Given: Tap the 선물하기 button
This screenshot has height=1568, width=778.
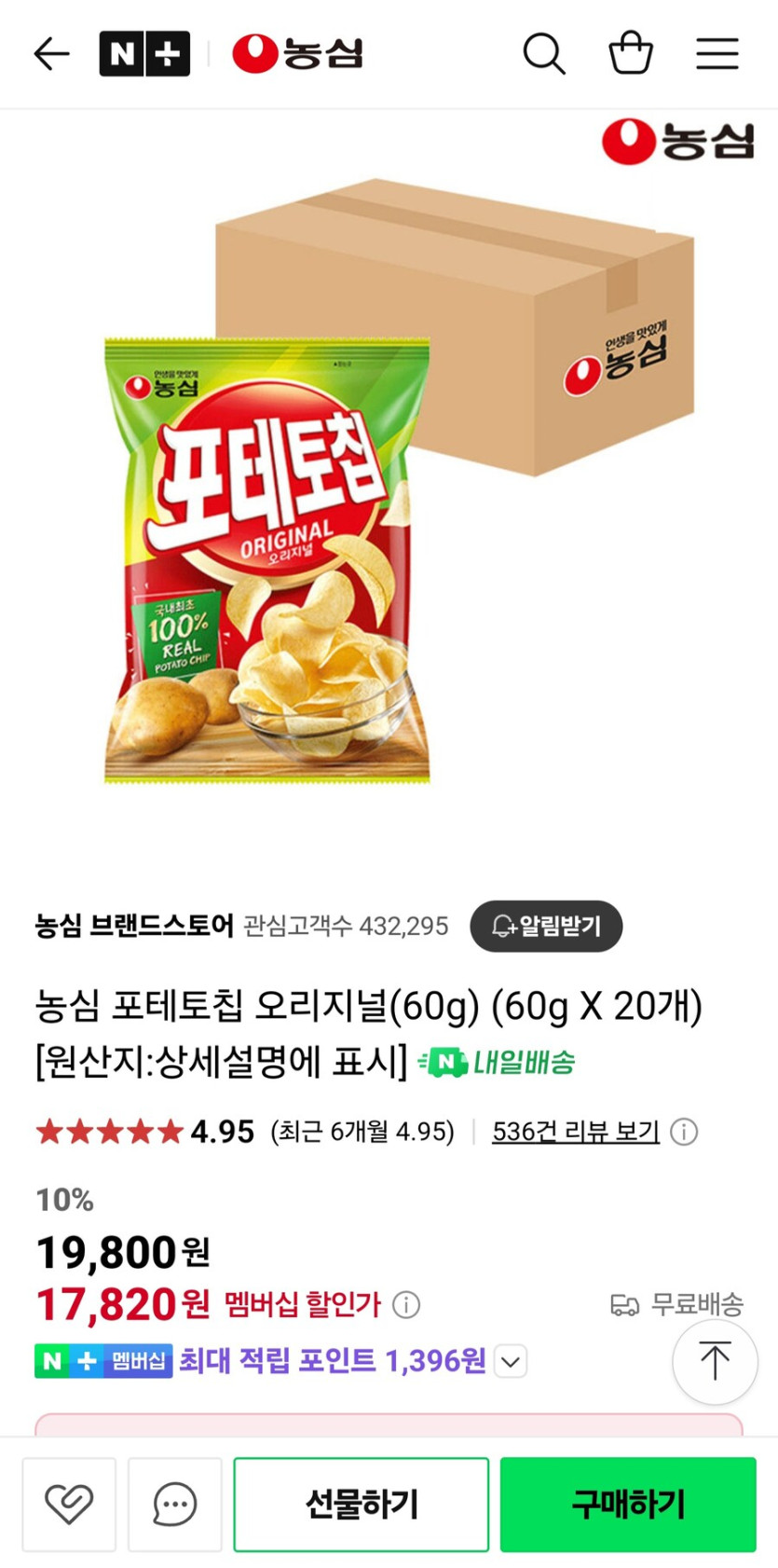Looking at the screenshot, I should (362, 1504).
